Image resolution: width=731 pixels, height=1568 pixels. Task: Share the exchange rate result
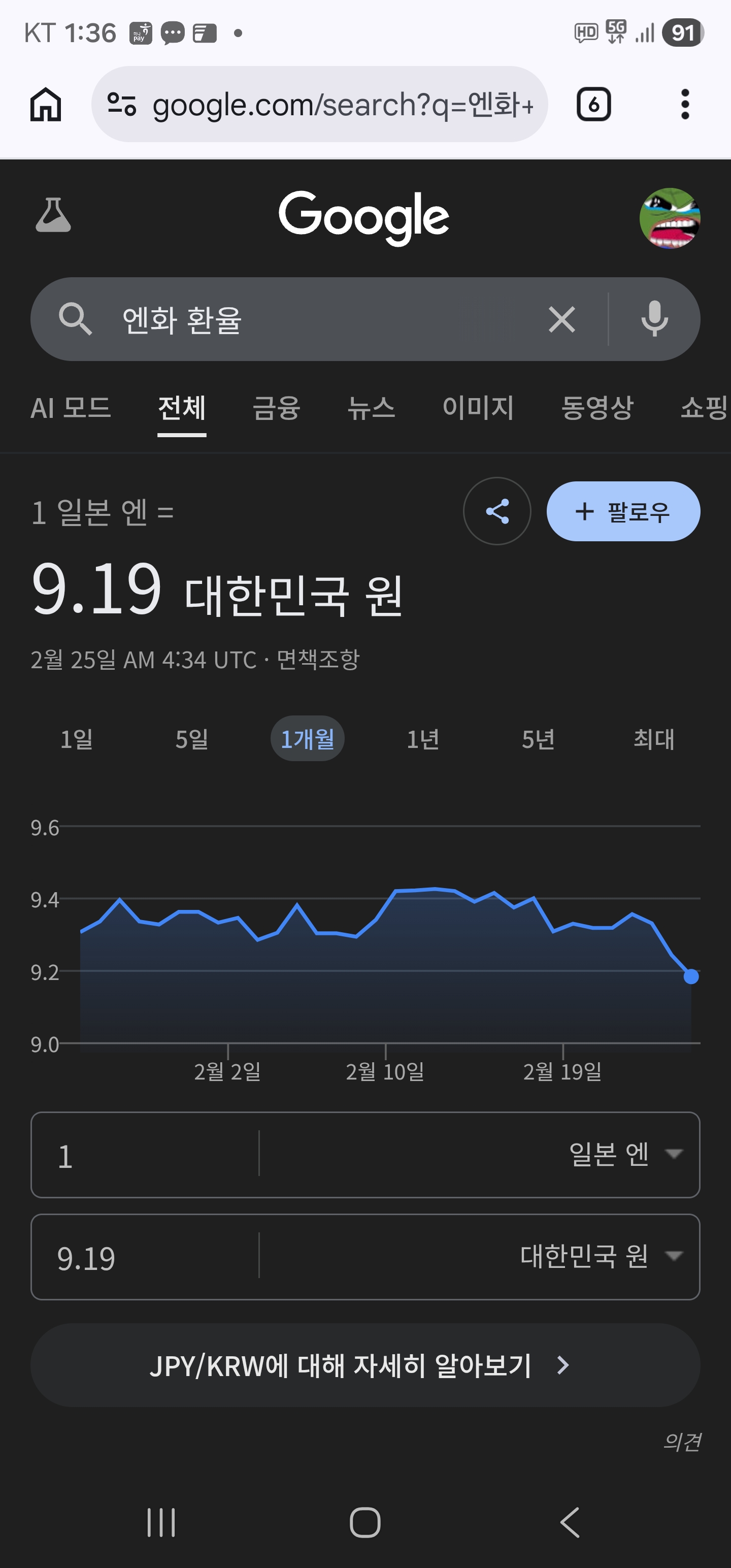(496, 511)
